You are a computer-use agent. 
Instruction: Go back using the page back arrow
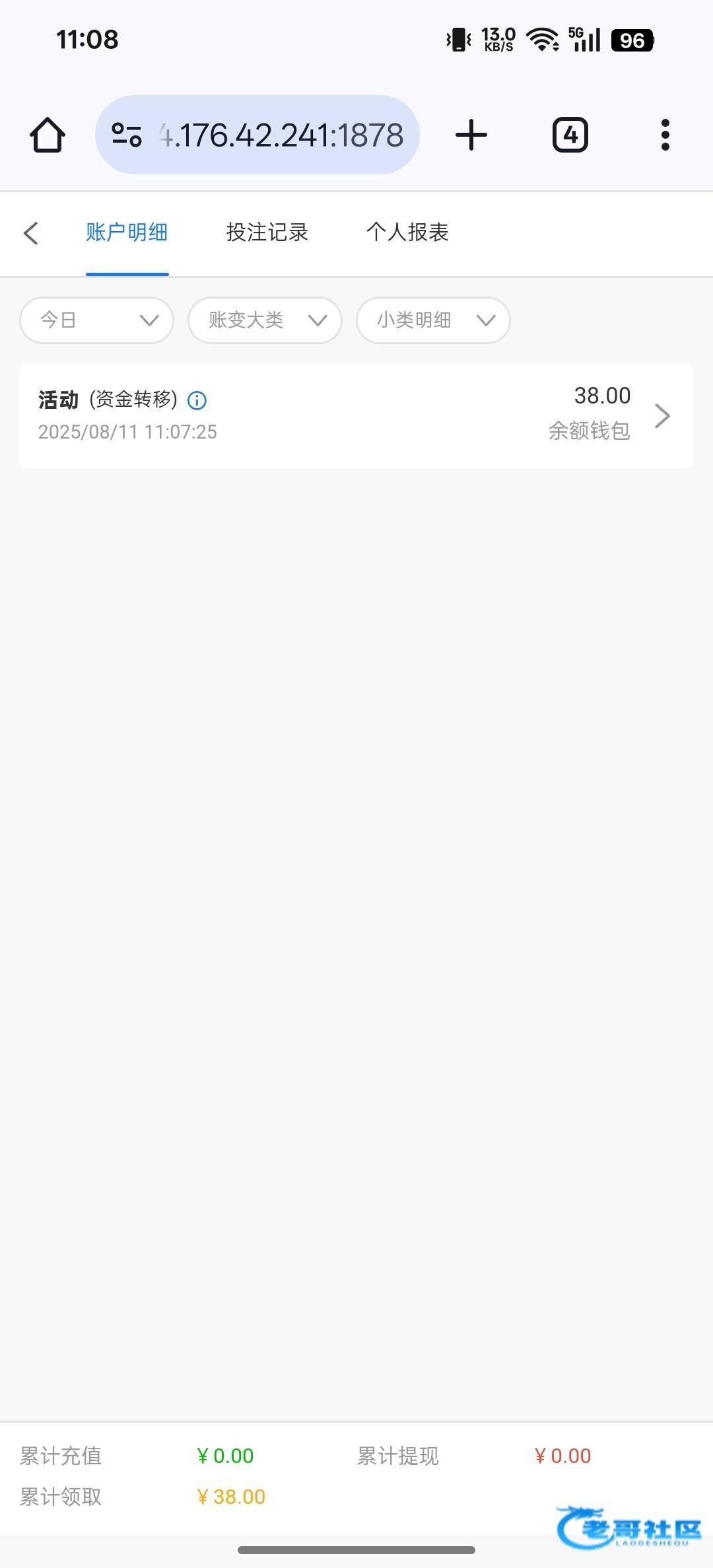(31, 233)
